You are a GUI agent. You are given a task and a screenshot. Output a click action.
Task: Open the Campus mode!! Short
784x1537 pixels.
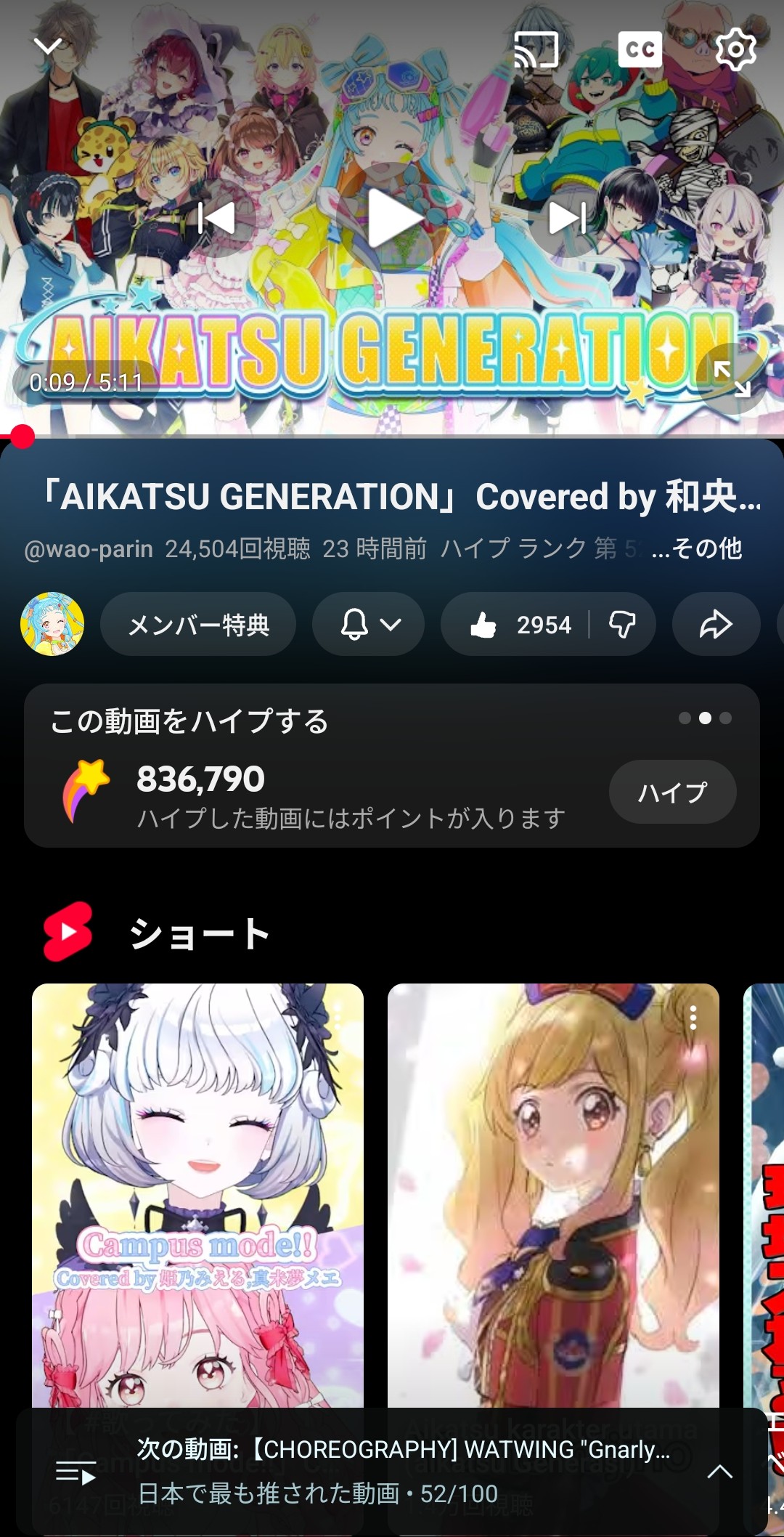[197, 1191]
